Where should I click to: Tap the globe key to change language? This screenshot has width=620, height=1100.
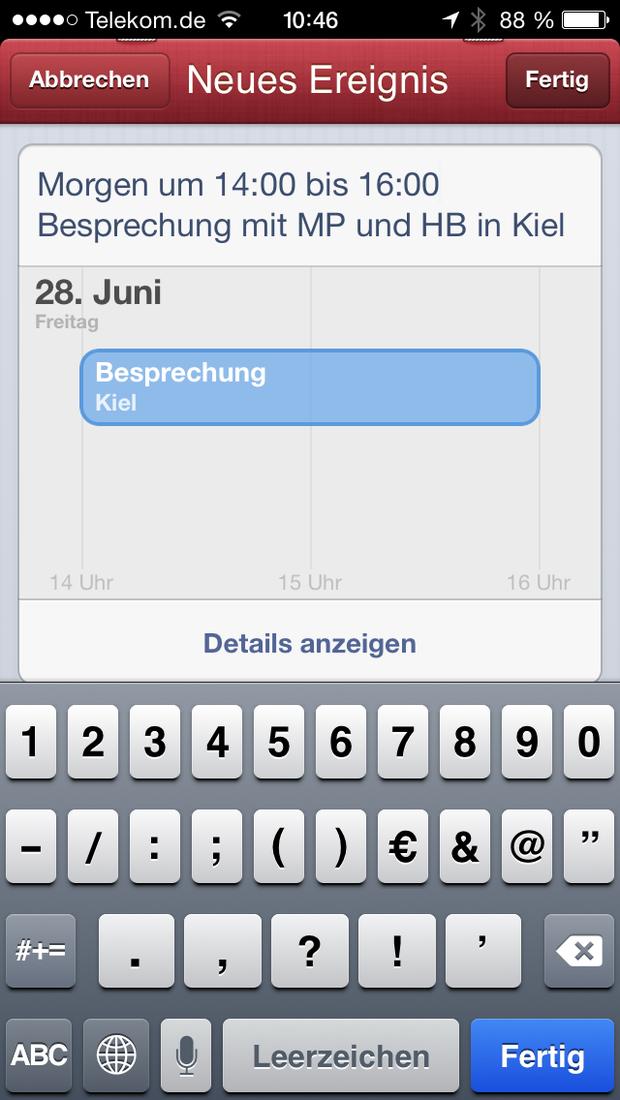pos(116,1056)
